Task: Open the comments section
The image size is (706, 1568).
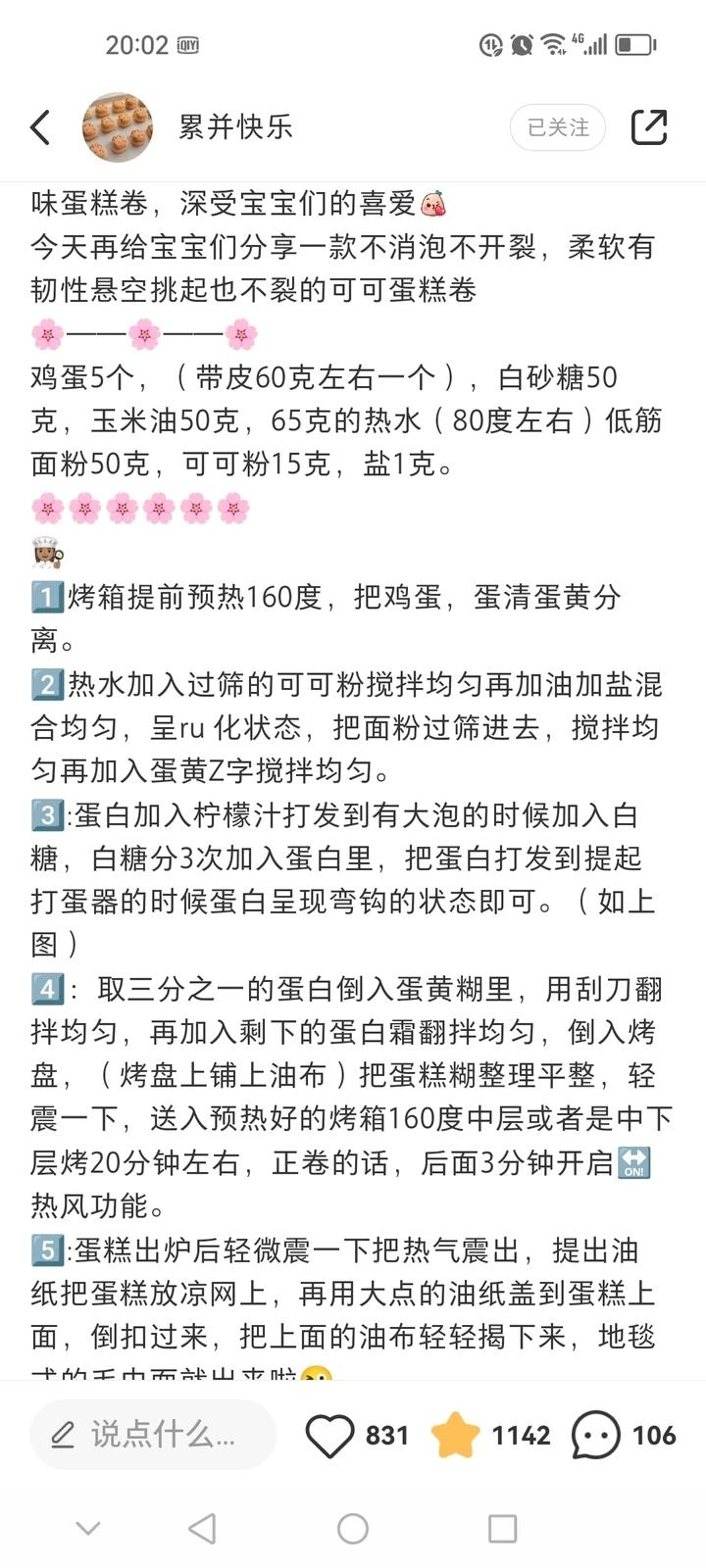Action: 596,1436
